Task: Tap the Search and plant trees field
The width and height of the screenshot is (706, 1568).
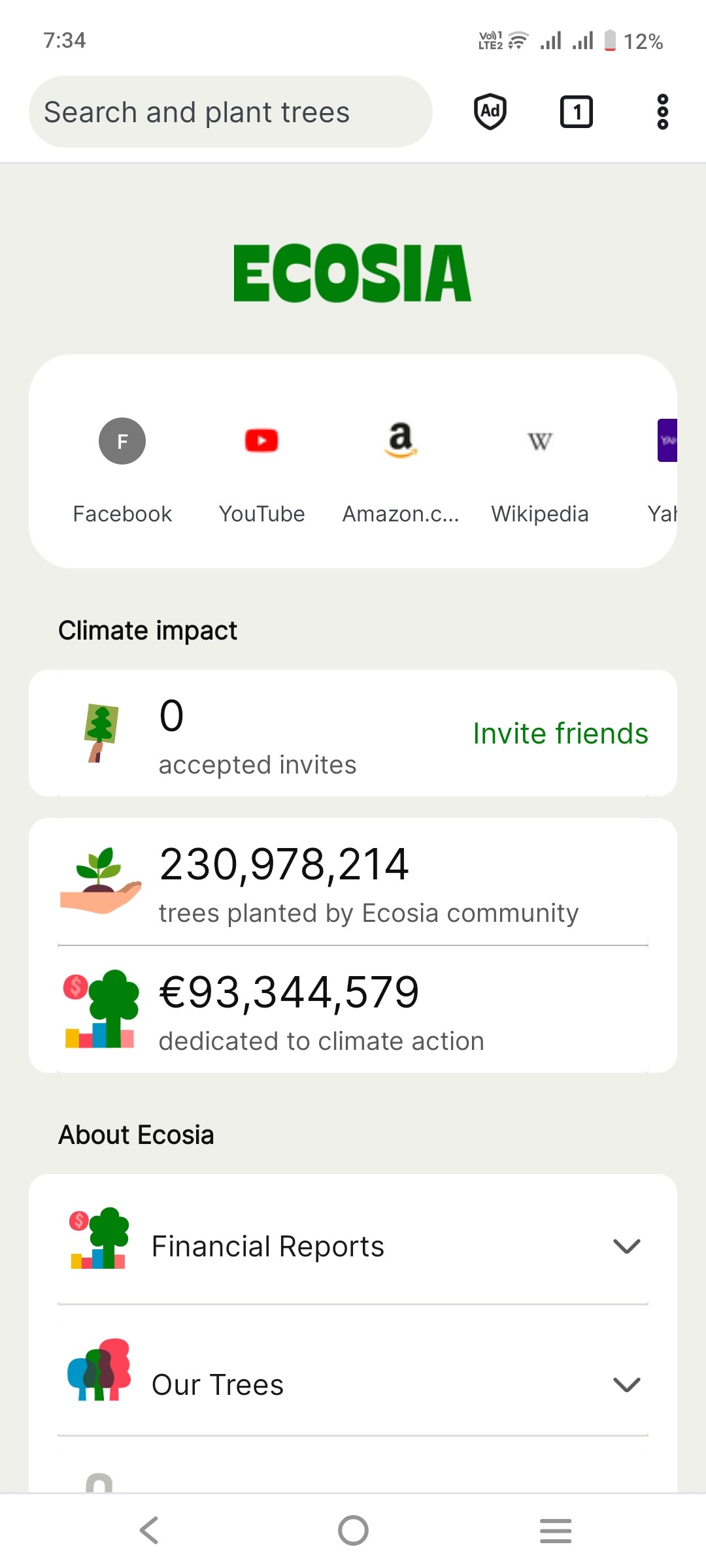Action: (x=230, y=112)
